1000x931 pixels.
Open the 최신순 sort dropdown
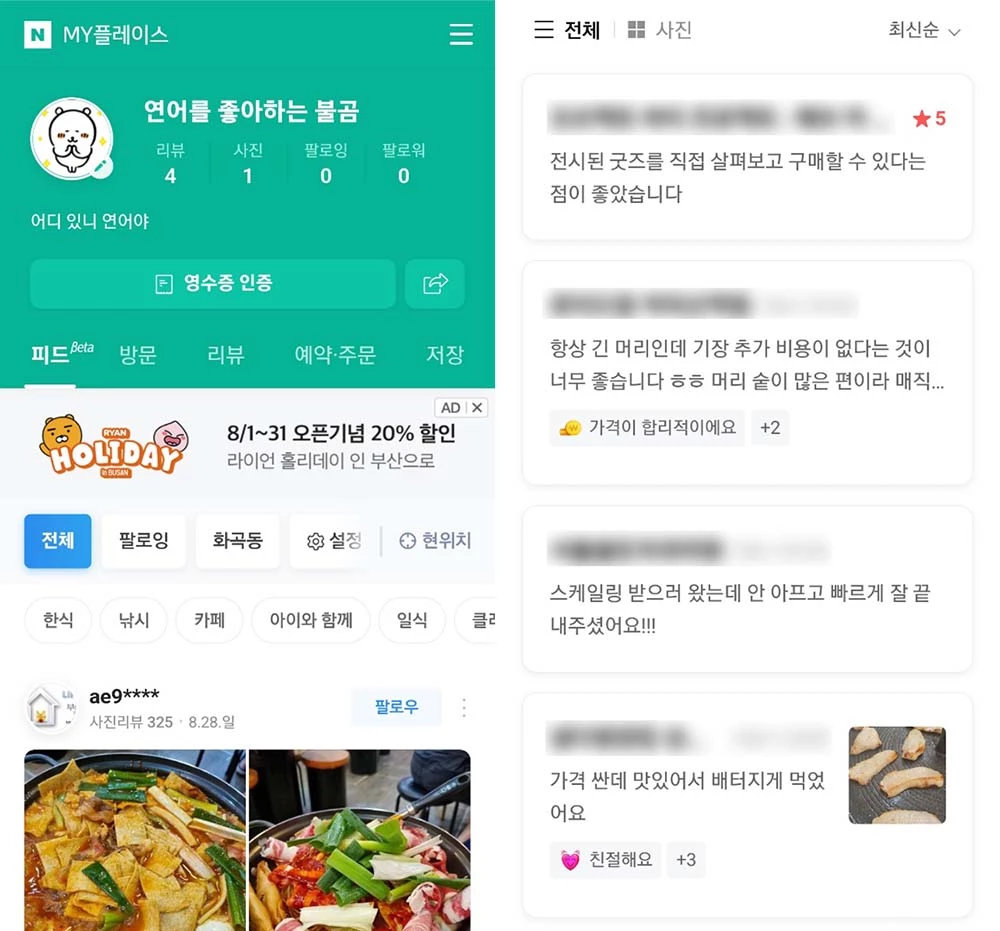924,31
